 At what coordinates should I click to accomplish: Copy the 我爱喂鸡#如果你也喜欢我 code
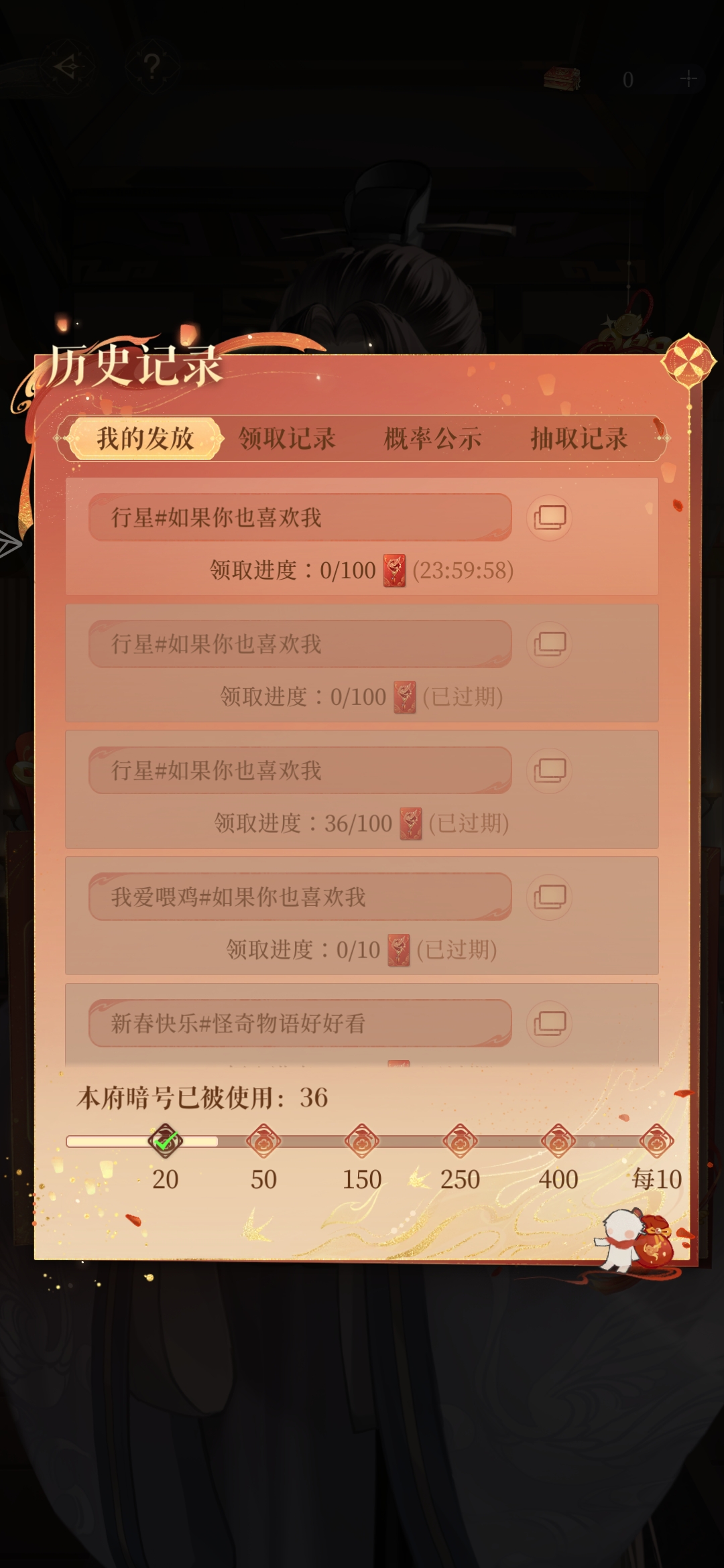tap(549, 897)
